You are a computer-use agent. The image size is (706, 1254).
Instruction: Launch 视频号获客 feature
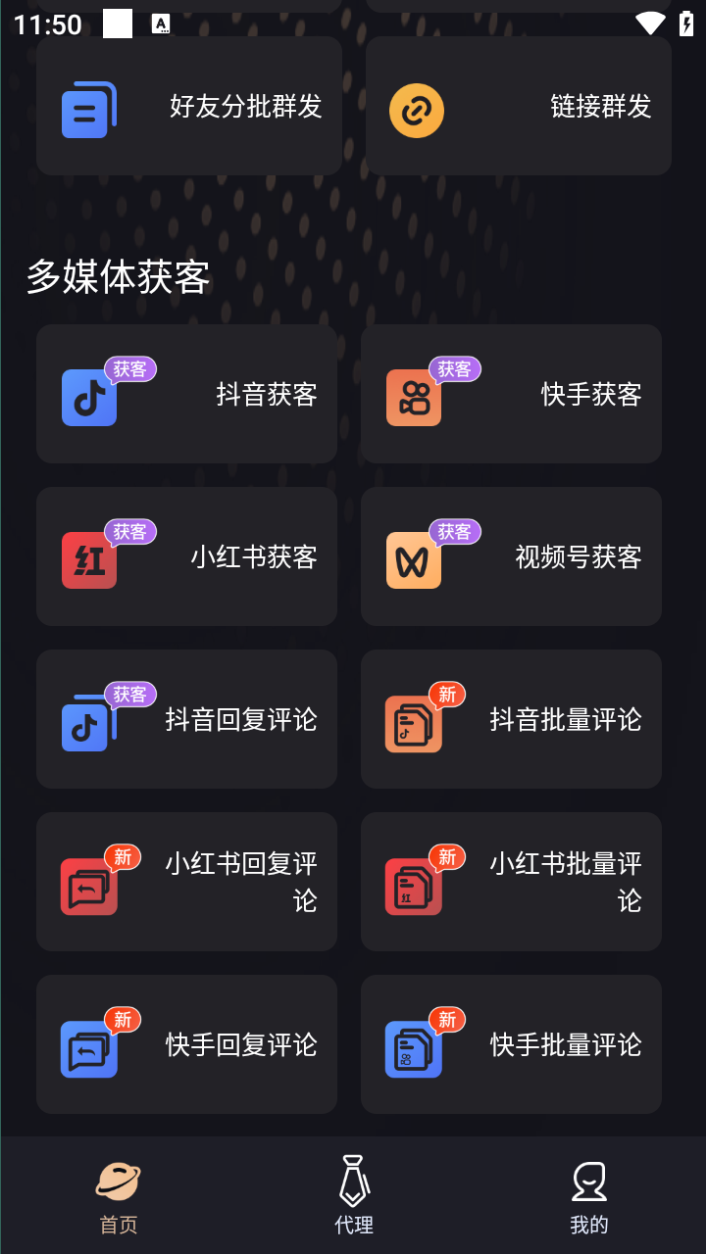(511, 557)
